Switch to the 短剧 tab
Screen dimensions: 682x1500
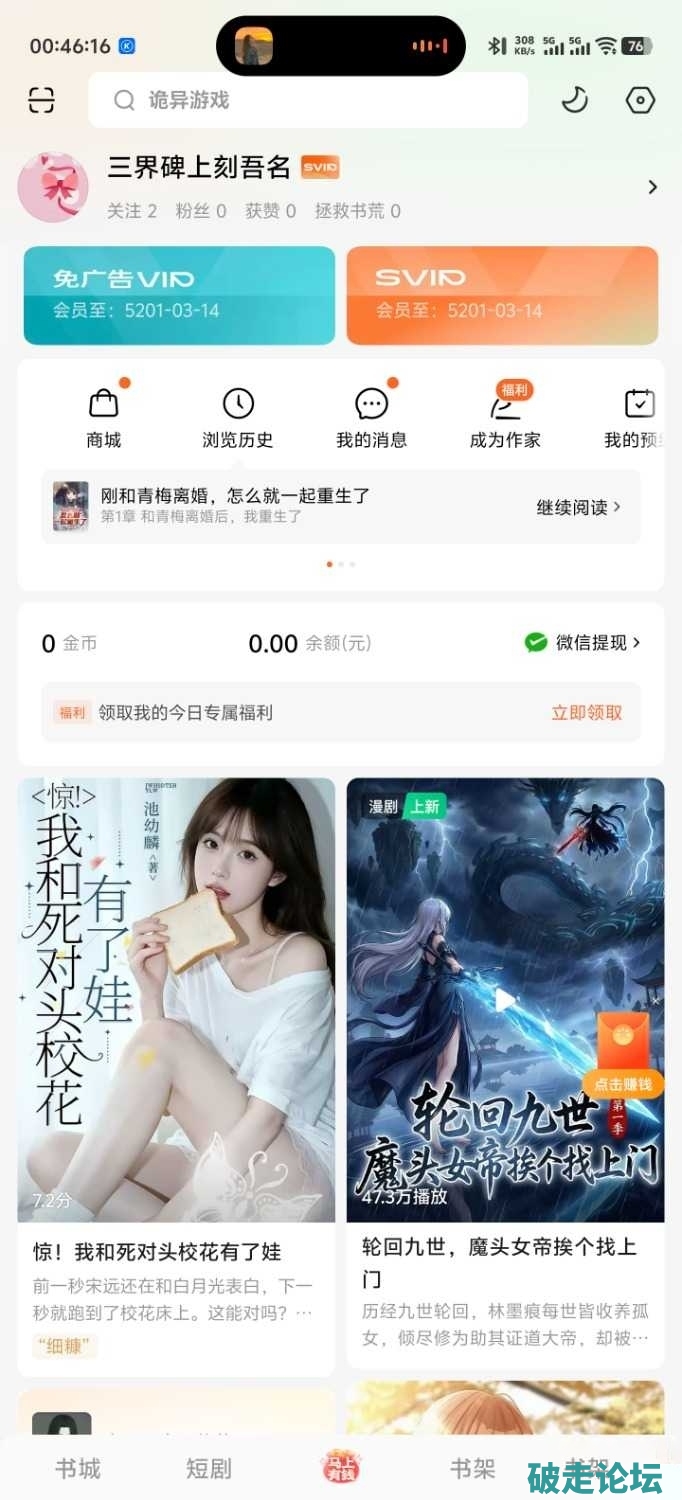click(209, 1468)
